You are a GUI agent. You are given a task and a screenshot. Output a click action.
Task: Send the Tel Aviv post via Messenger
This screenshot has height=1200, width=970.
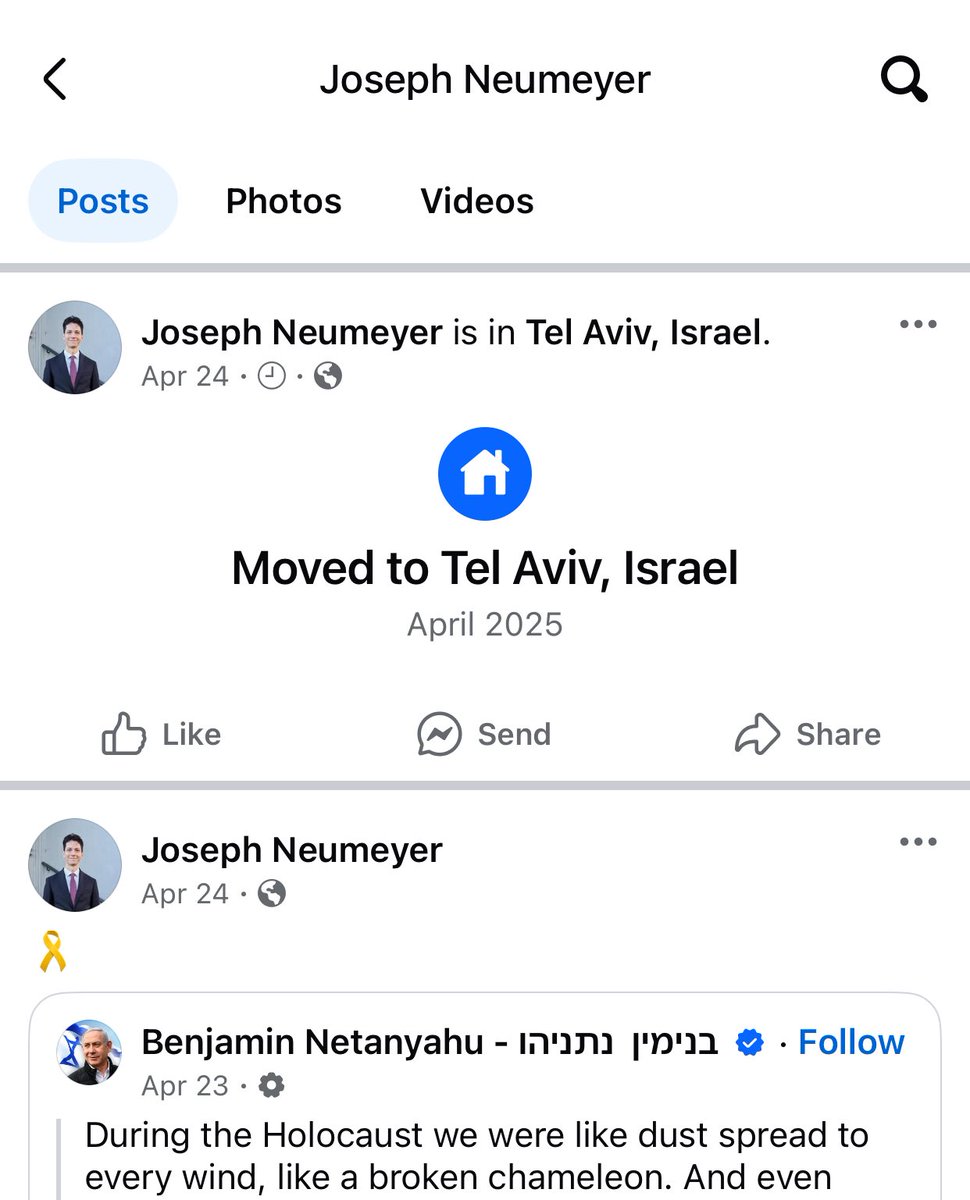click(484, 734)
